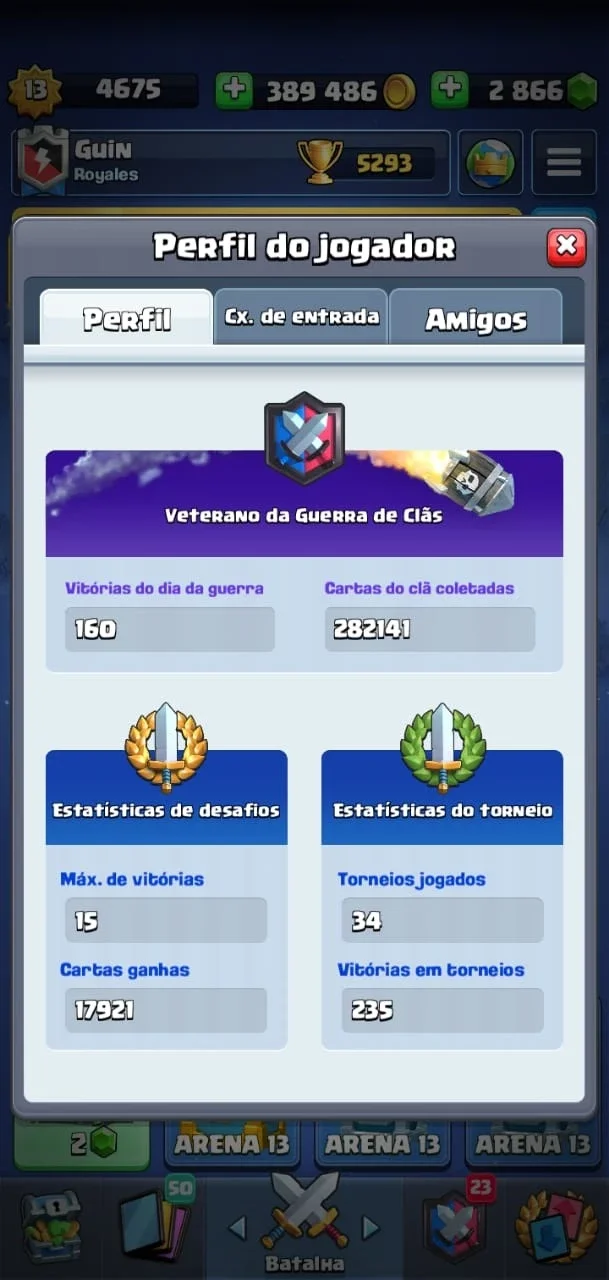Buy gems with the green plus button
This screenshot has height=1280, width=609.
[x=449, y=91]
